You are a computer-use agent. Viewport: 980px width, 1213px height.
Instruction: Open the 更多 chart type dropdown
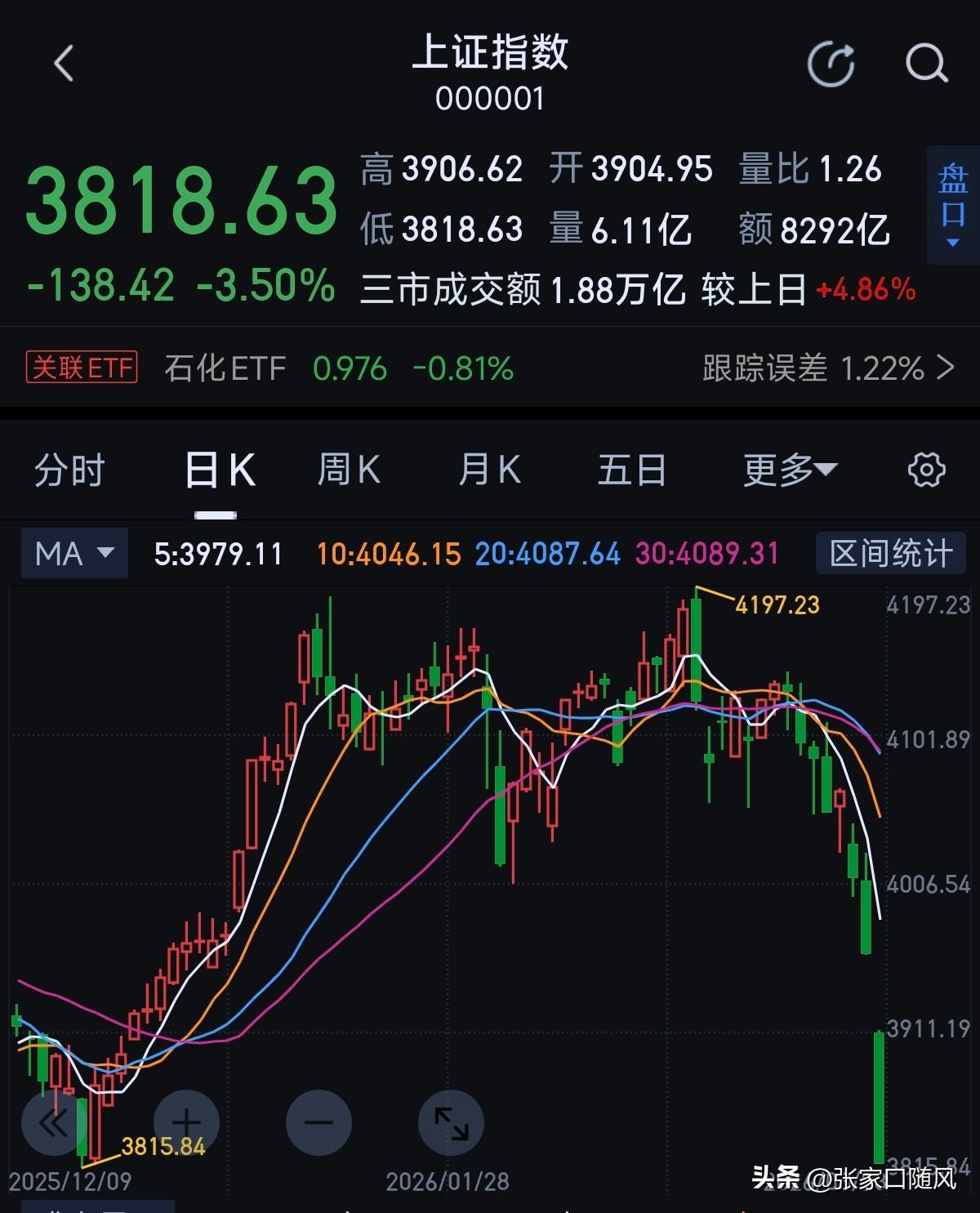(786, 470)
